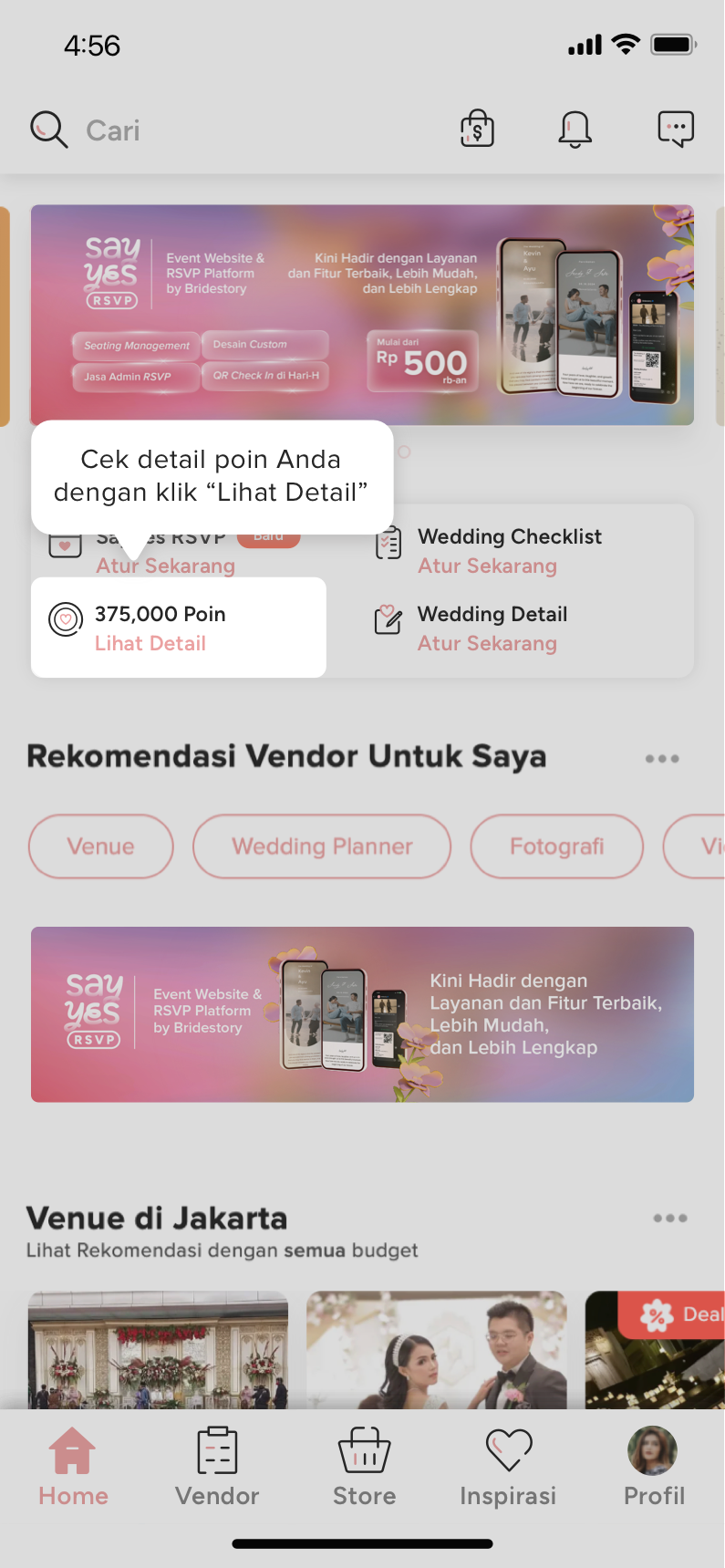
Task: Select the Fotografi chip
Action: [556, 846]
